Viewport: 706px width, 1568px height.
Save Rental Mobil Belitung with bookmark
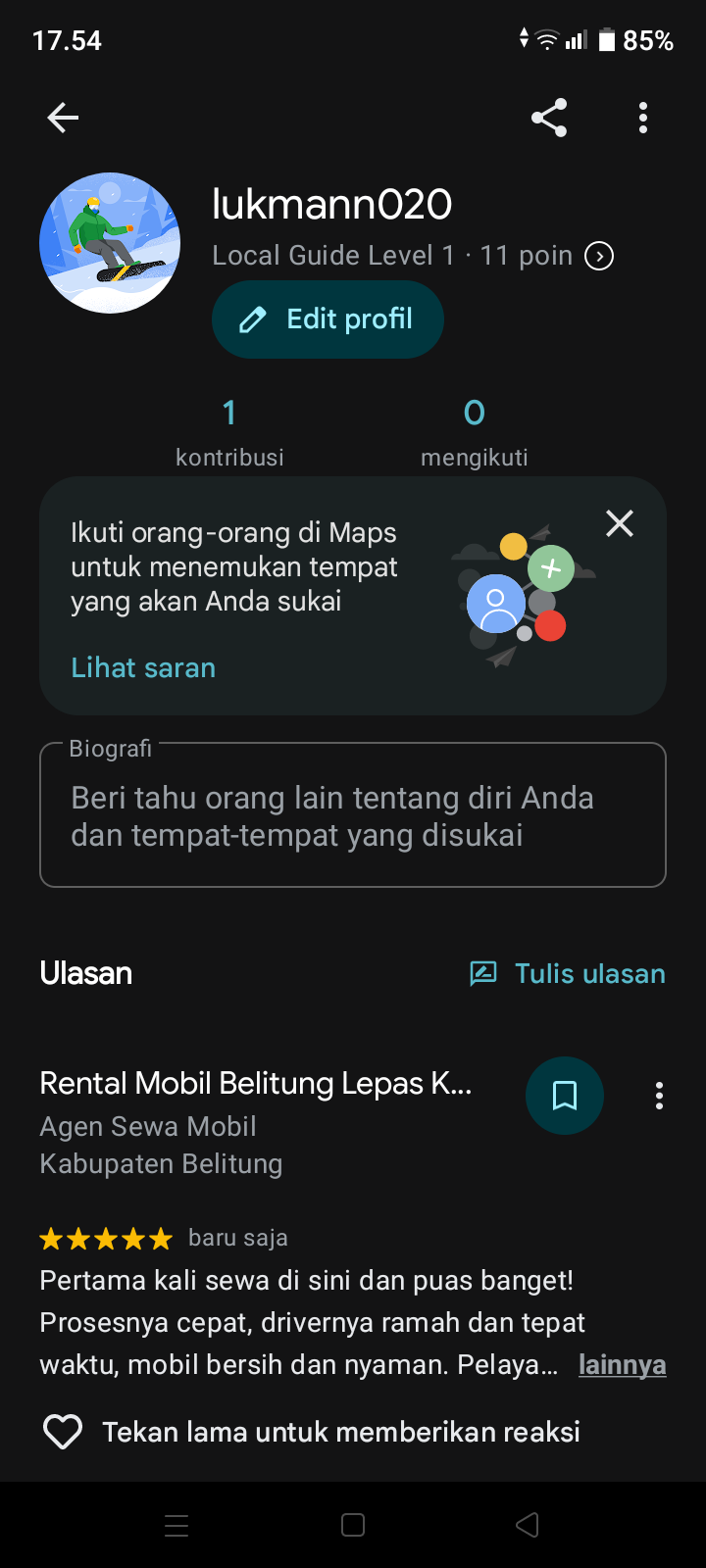[565, 1096]
